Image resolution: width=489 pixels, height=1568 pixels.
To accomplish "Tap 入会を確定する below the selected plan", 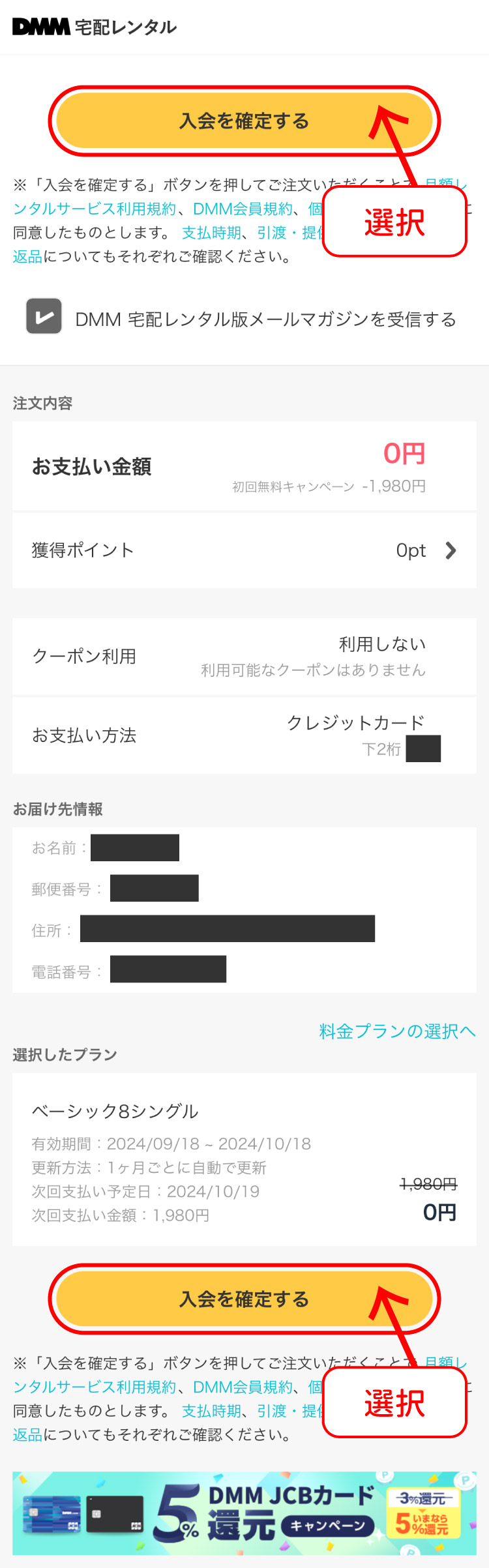I will click(244, 1299).
